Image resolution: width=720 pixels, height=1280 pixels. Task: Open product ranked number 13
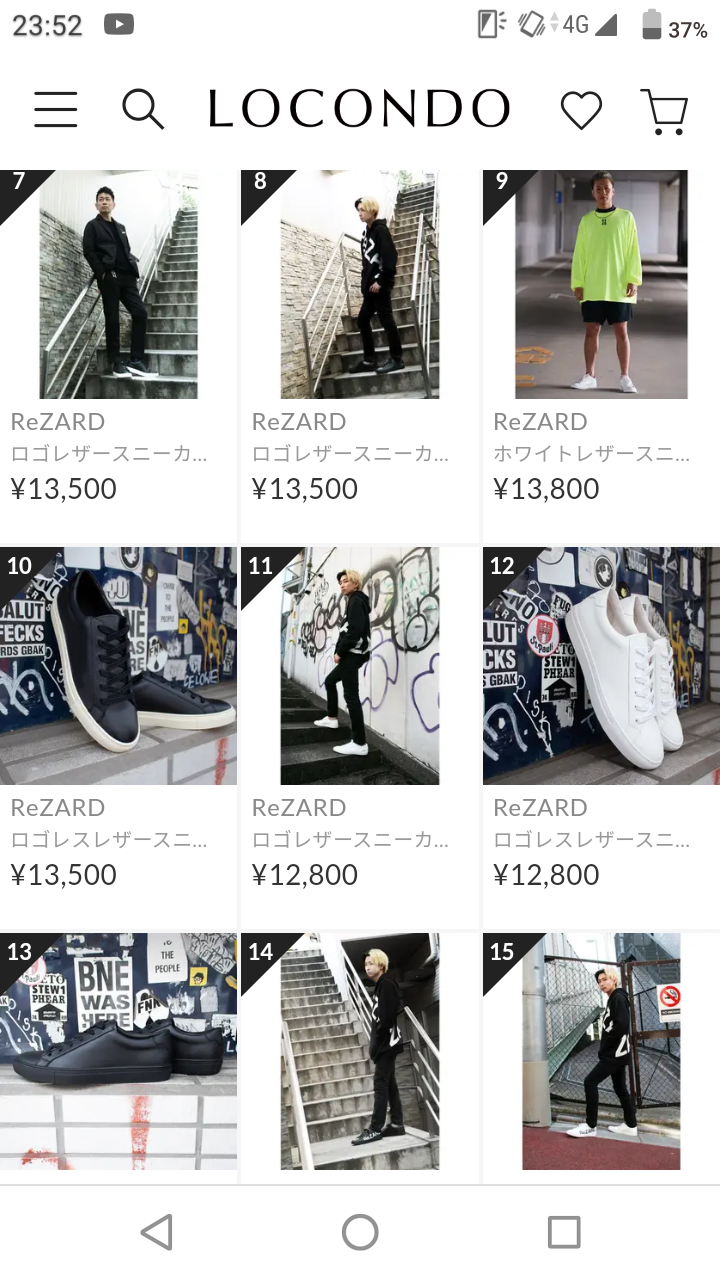[x=118, y=1058]
